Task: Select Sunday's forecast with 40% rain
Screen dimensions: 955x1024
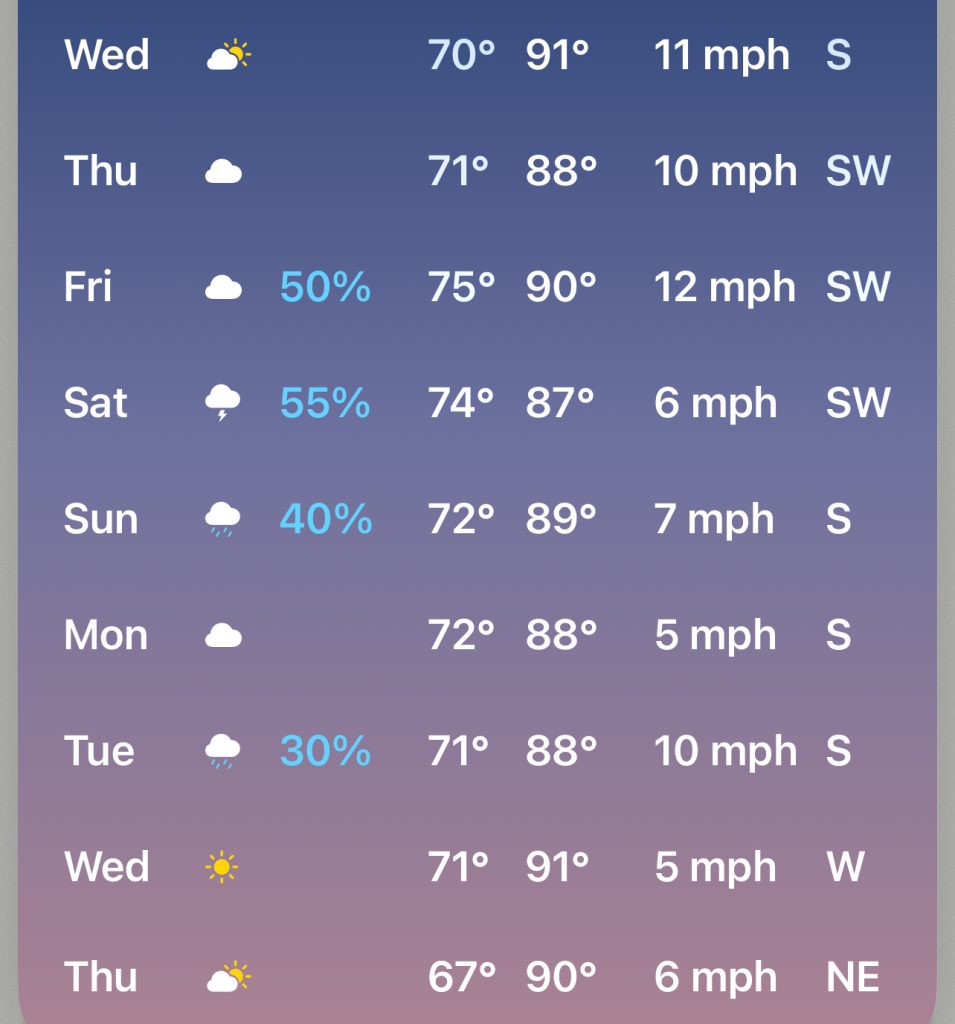Action: pos(477,519)
